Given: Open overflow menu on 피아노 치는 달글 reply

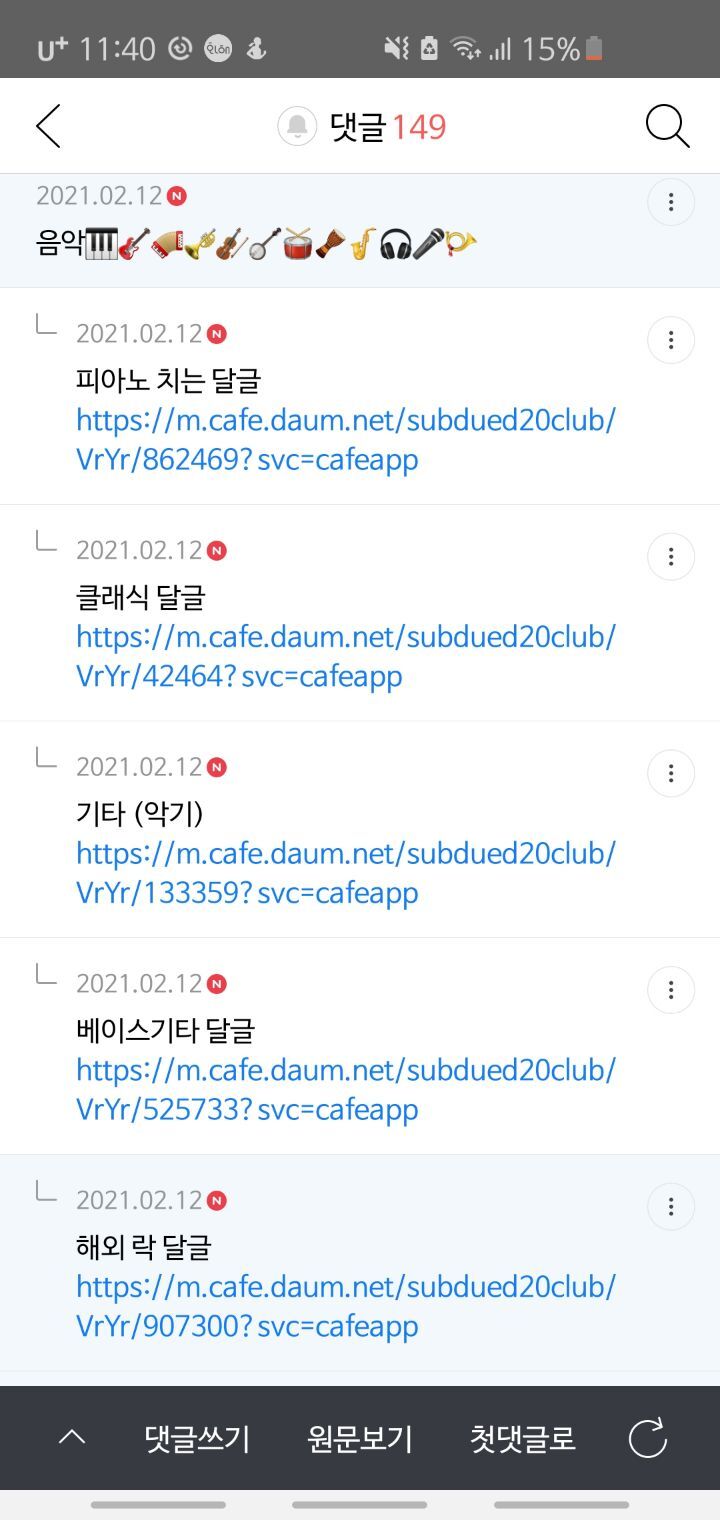Looking at the screenshot, I should click(x=671, y=340).
